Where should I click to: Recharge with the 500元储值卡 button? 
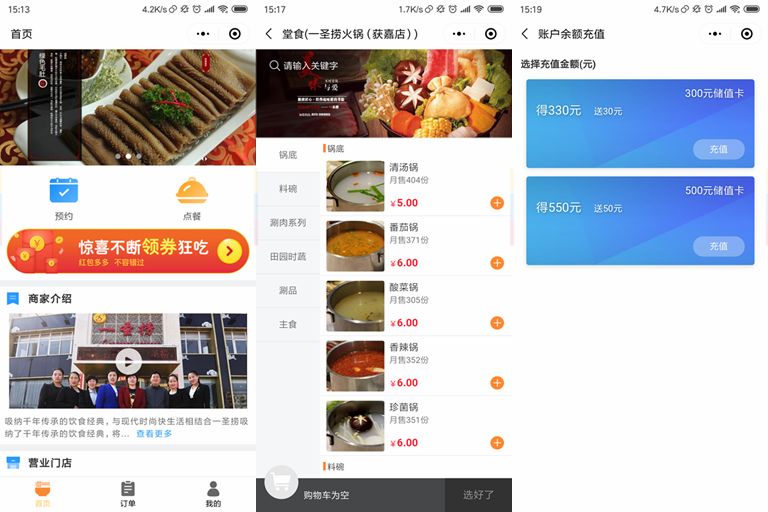point(718,246)
